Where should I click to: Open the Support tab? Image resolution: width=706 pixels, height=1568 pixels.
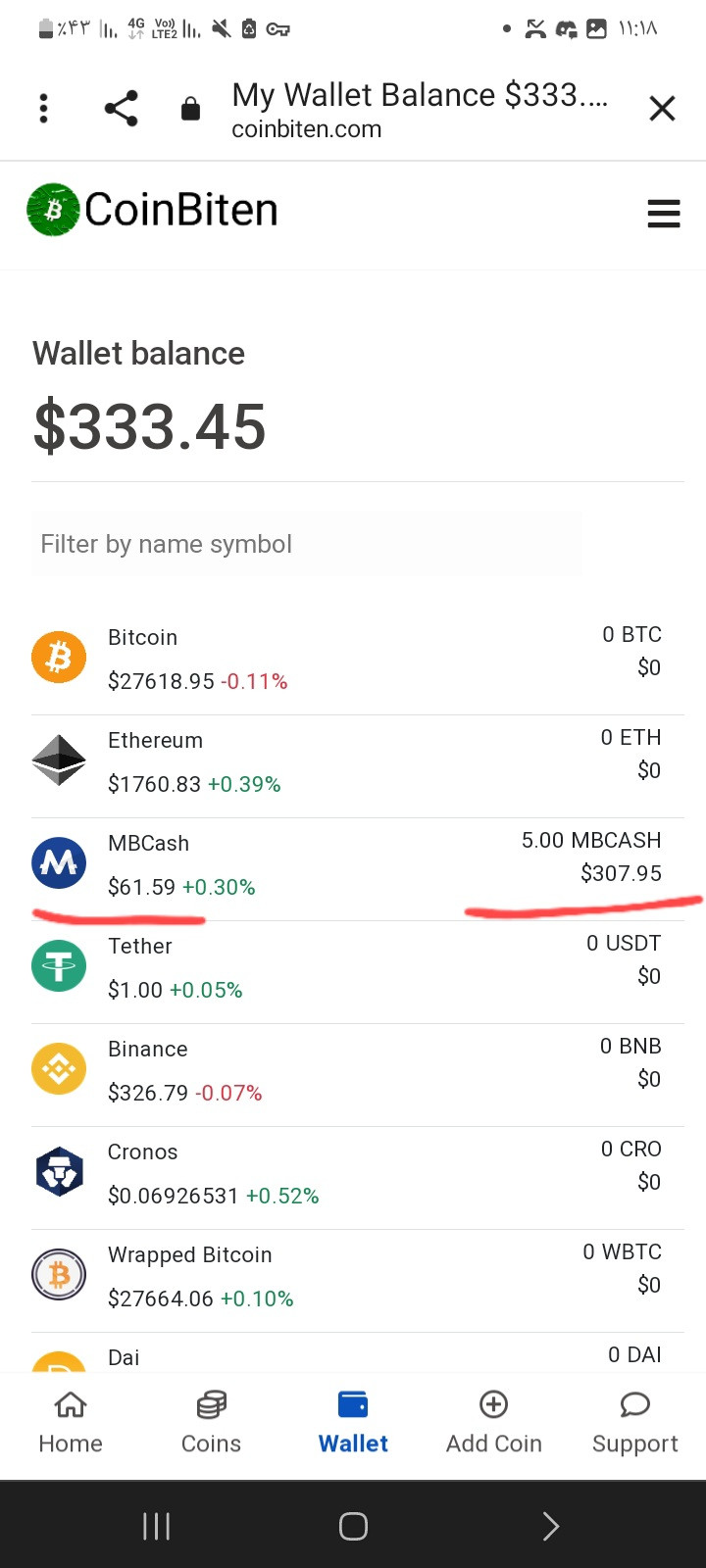pos(634,1424)
